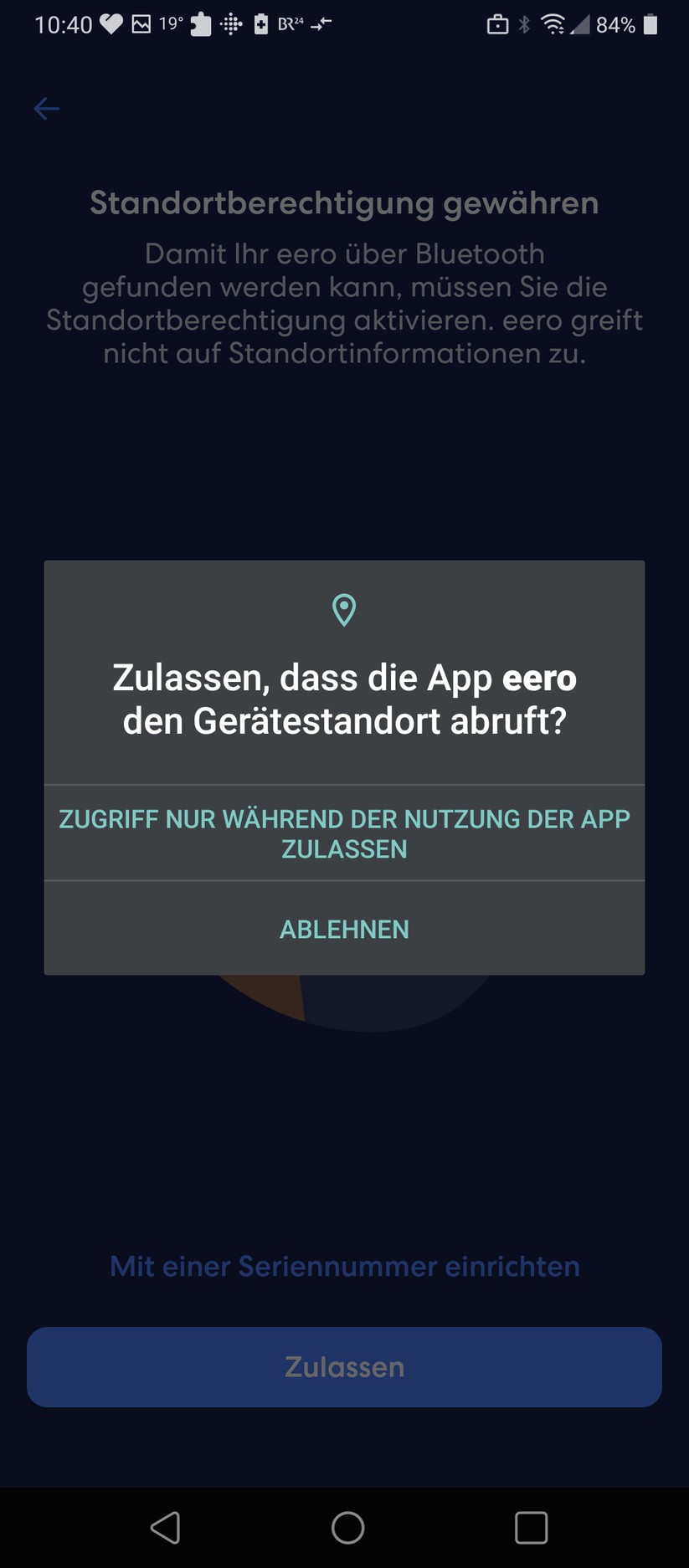
Task: Open setup with a serial number link
Action: [x=344, y=1267]
